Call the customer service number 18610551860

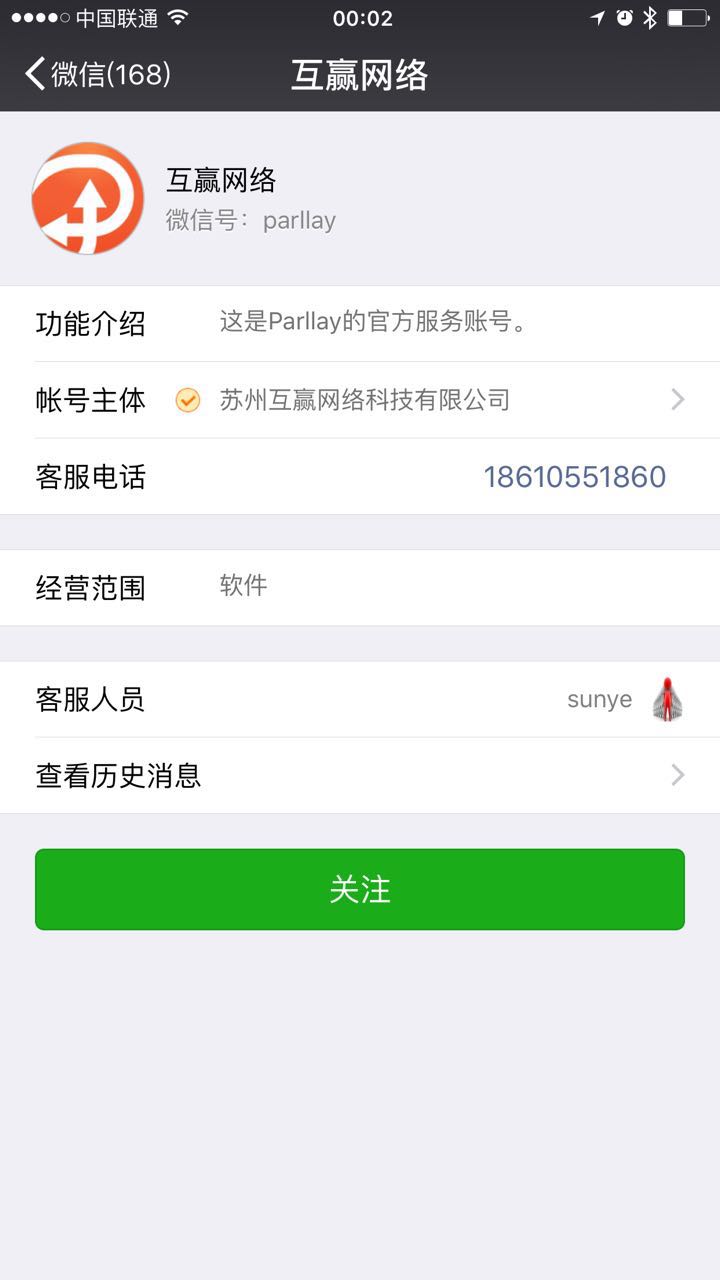point(574,477)
